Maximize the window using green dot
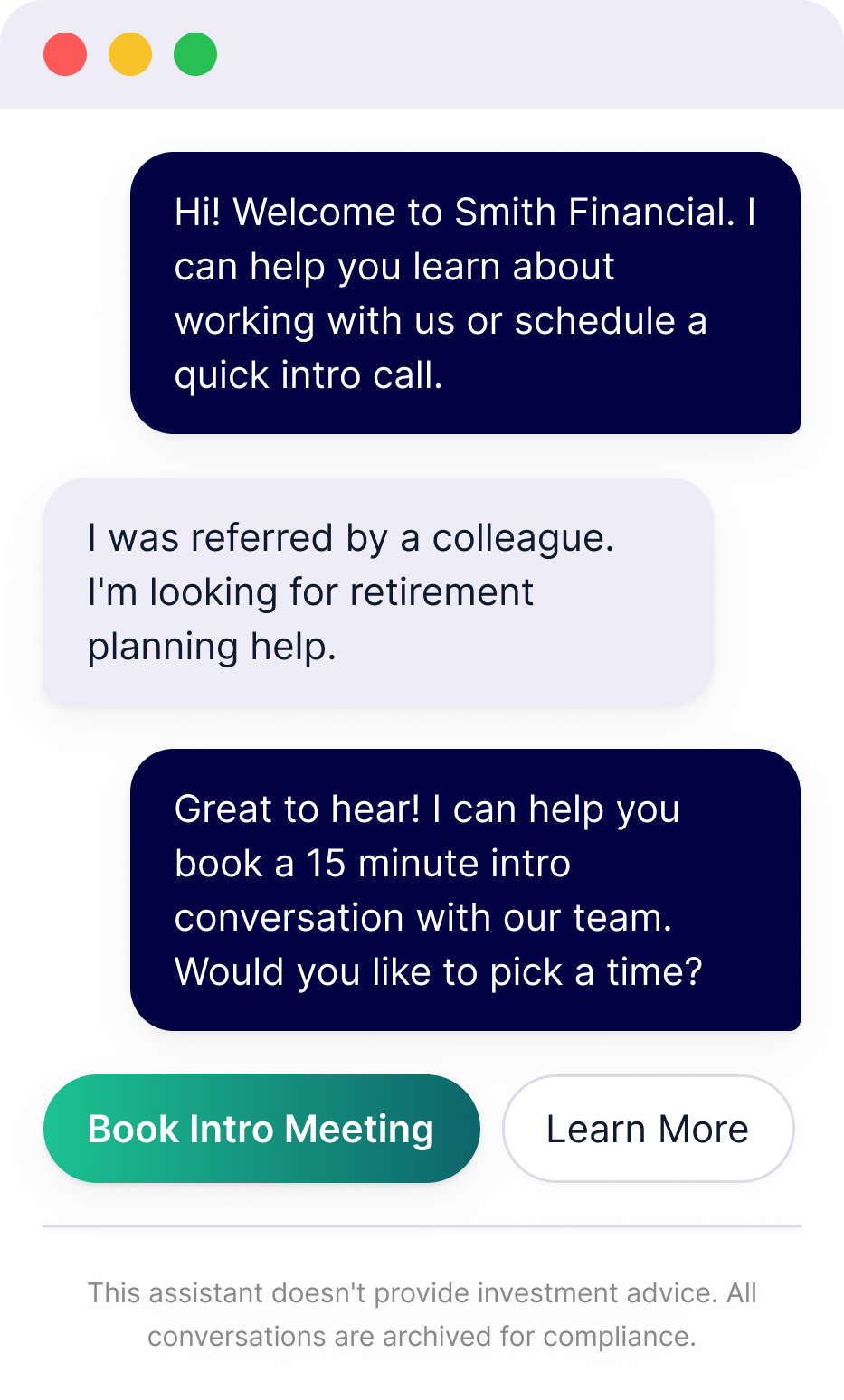Screen dimensions: 844x1400 coord(195,54)
